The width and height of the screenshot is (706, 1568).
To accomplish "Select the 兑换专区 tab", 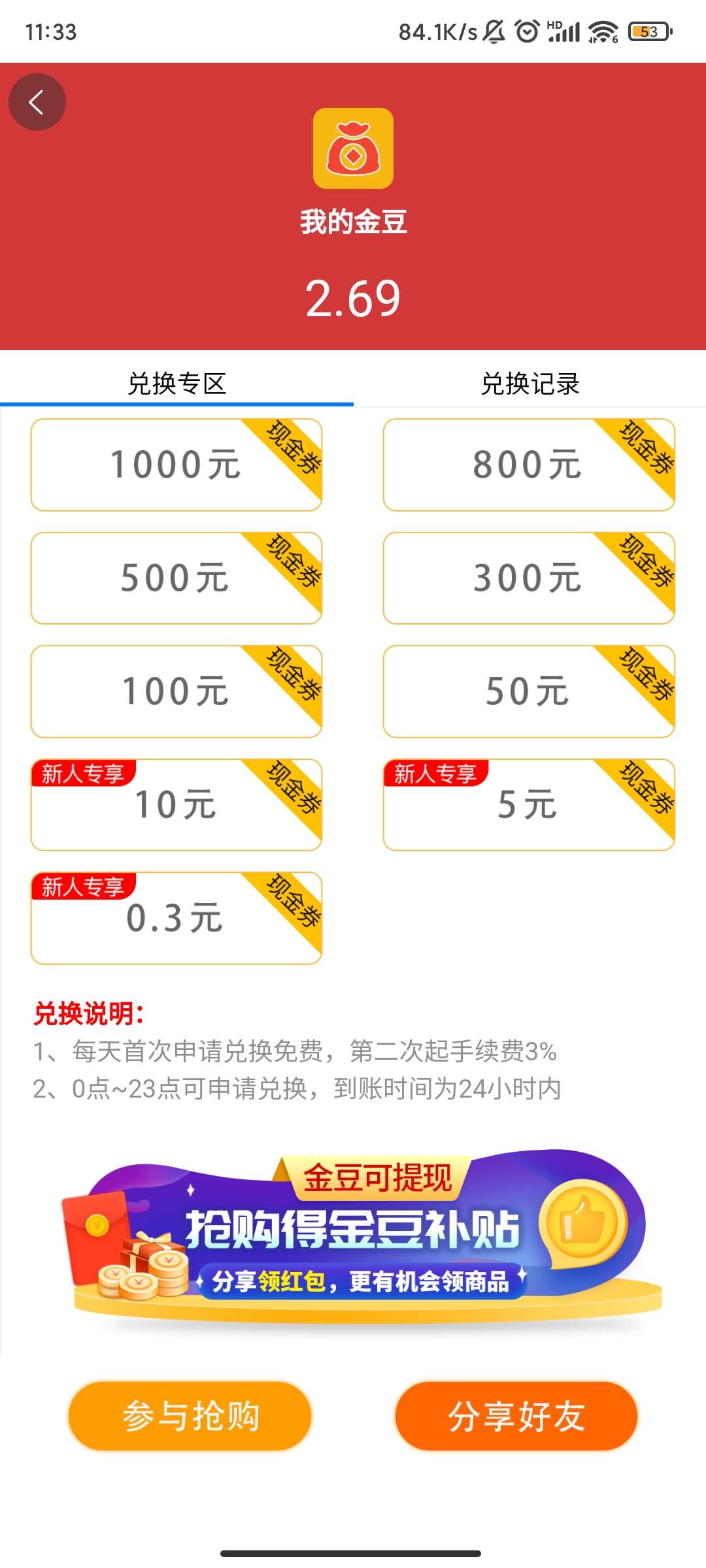I will click(x=176, y=384).
